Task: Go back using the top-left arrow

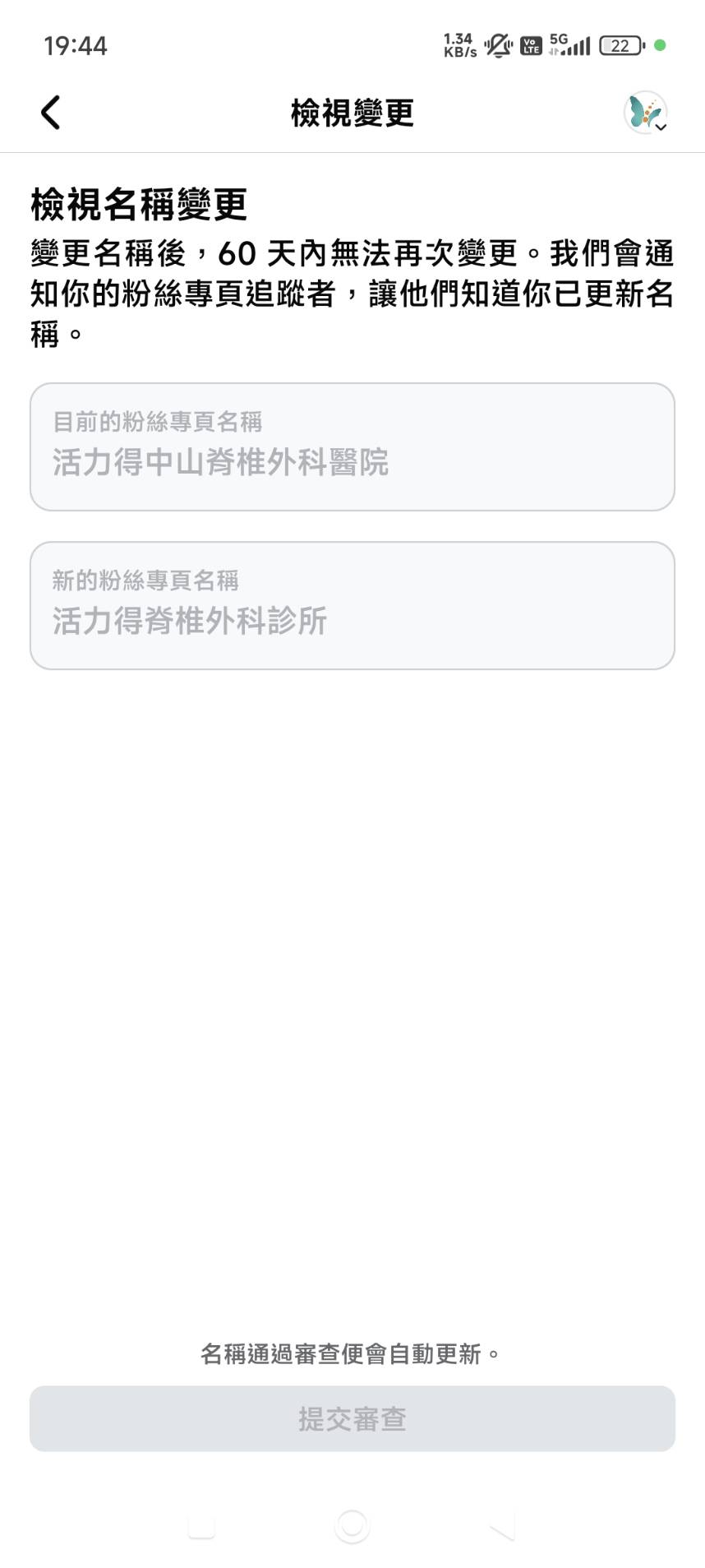Action: [51, 113]
